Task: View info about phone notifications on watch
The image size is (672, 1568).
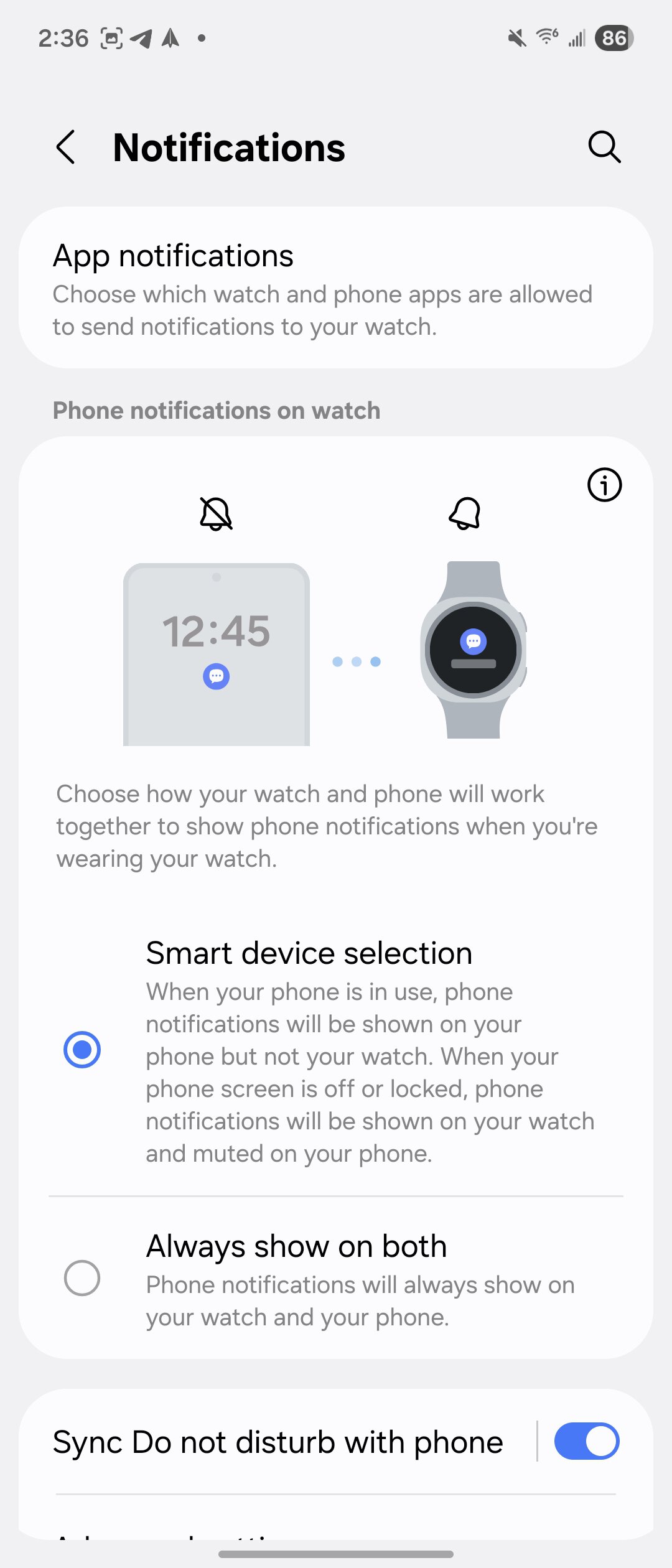Action: tap(604, 485)
